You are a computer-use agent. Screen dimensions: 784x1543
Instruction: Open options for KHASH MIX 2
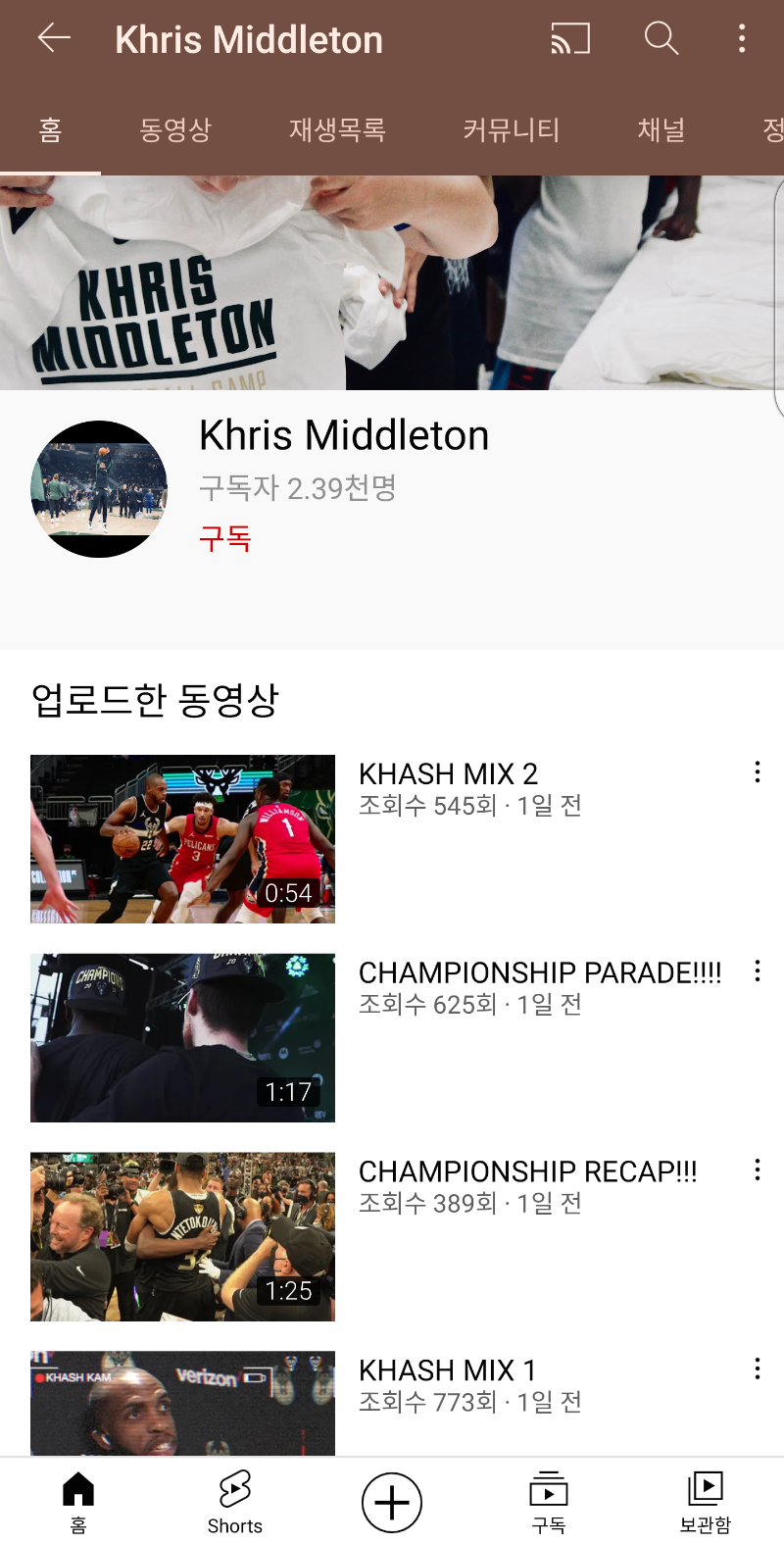pyautogui.click(x=758, y=772)
